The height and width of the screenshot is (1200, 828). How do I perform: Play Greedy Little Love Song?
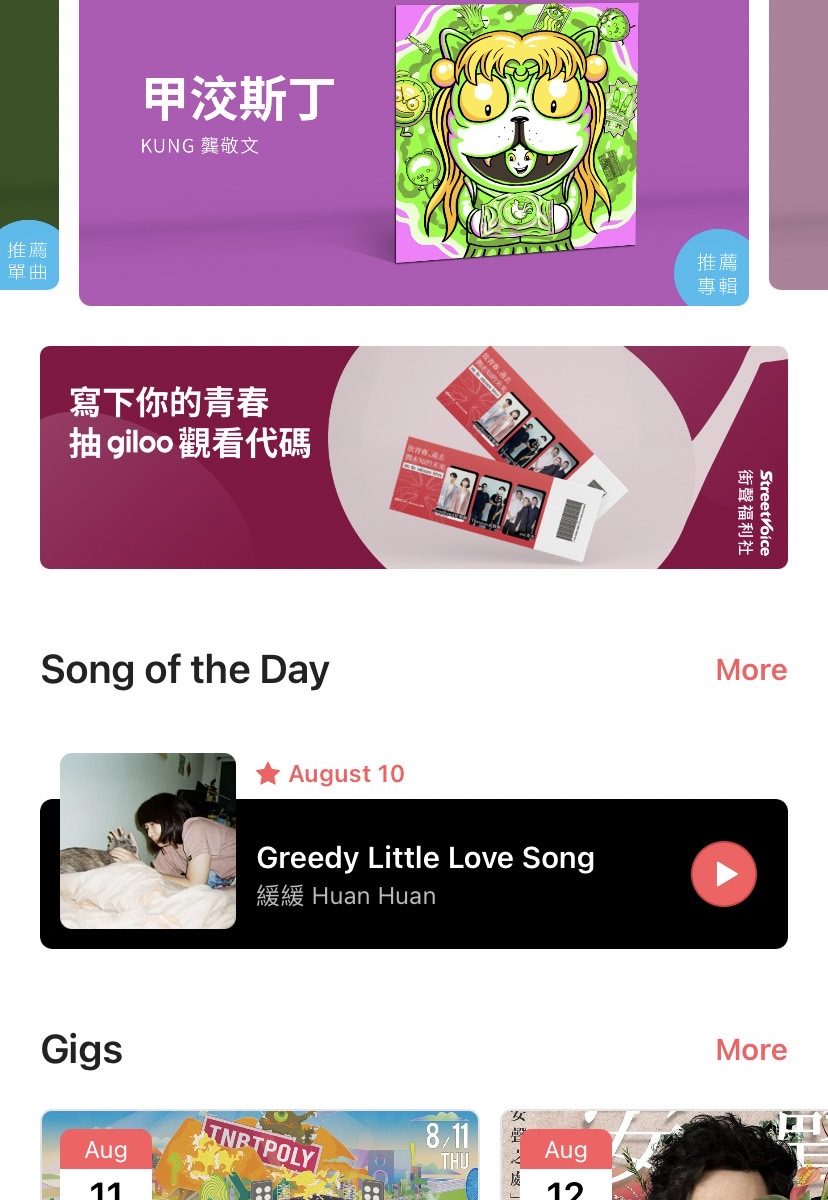pyautogui.click(x=723, y=875)
